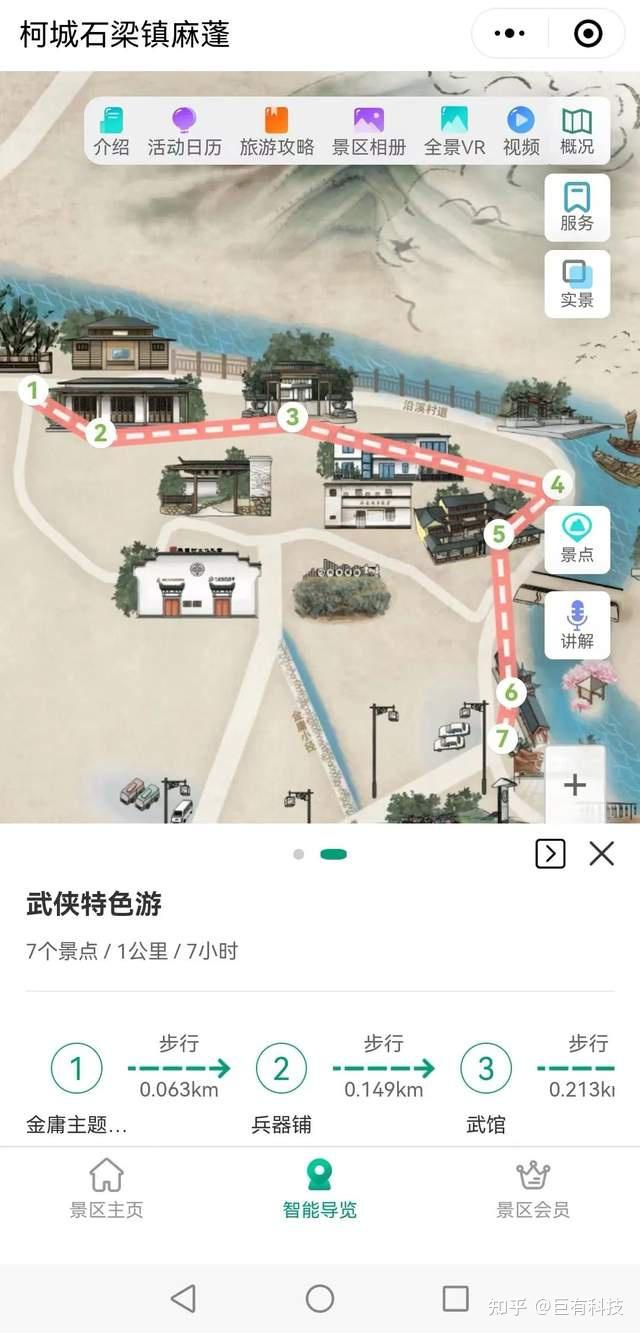Open the 视频 videos section
640x1333 pixels.
click(x=521, y=131)
